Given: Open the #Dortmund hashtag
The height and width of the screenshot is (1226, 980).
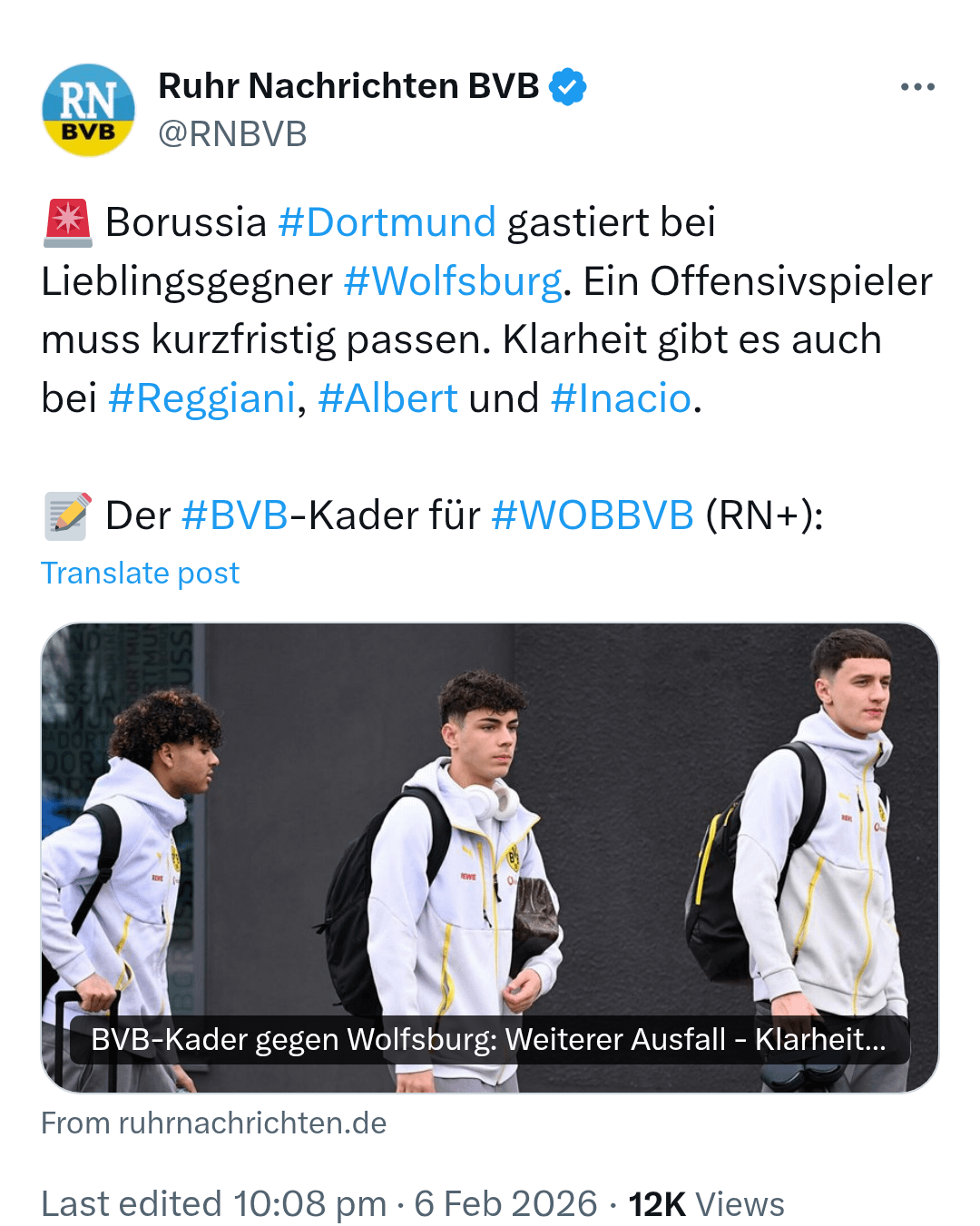Looking at the screenshot, I should click(387, 222).
